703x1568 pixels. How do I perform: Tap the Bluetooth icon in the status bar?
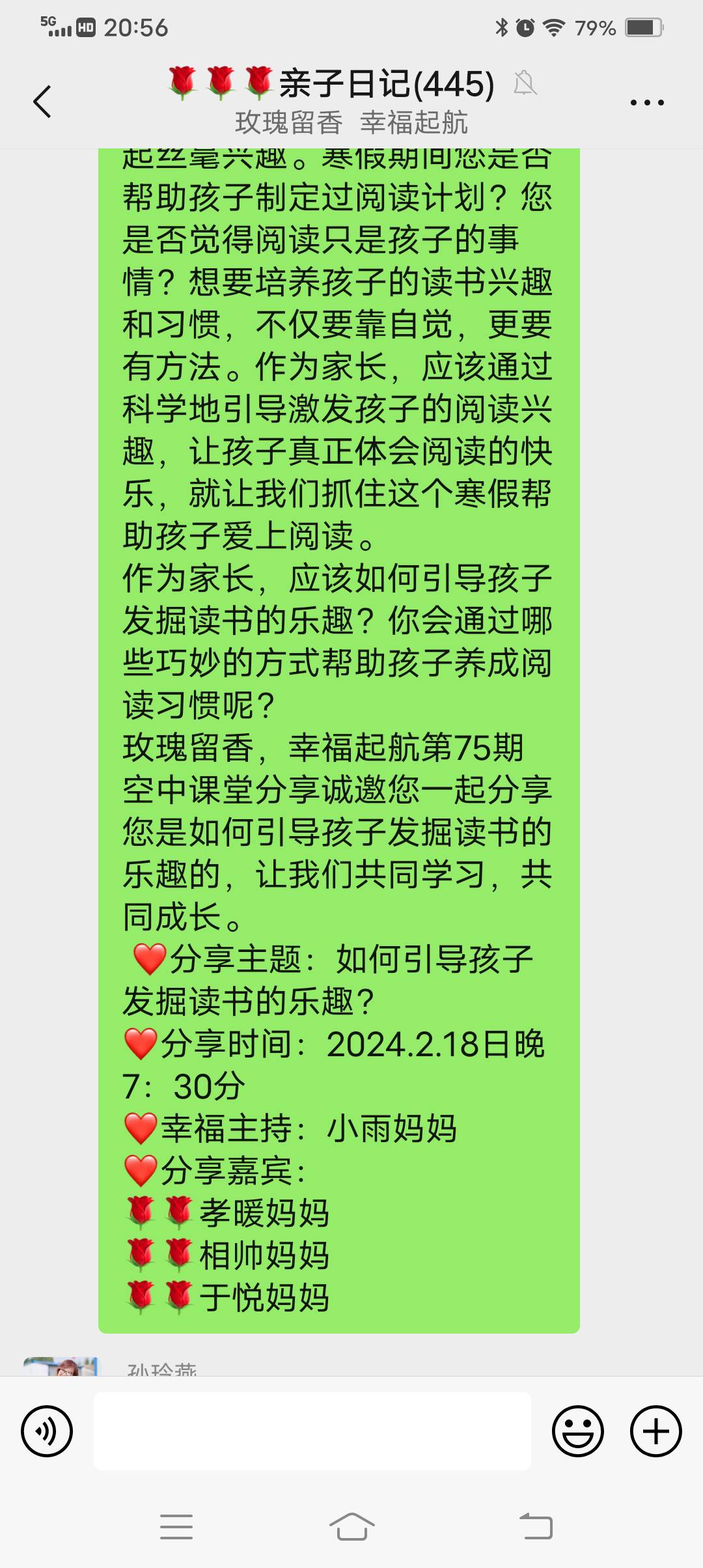tap(501, 26)
